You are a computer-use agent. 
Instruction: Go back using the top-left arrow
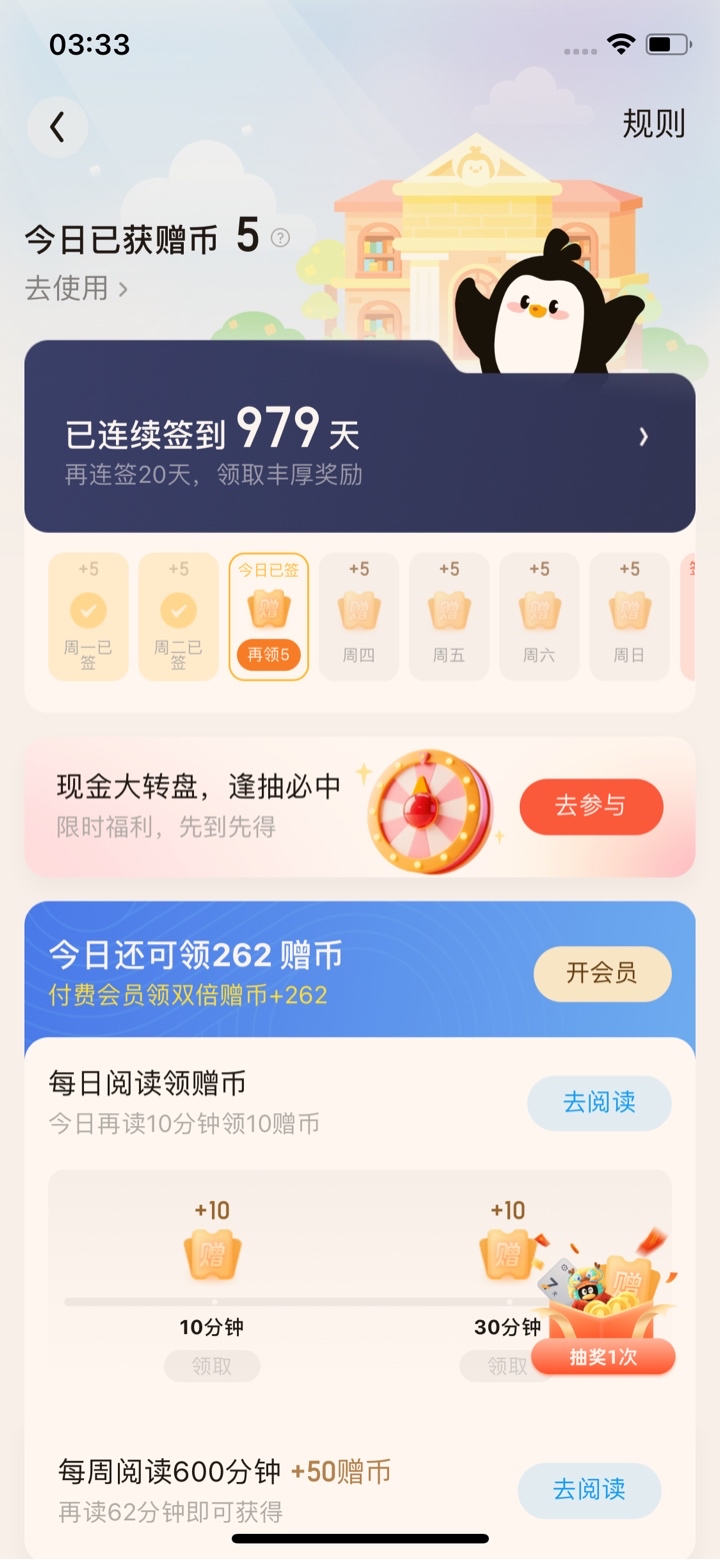click(57, 127)
